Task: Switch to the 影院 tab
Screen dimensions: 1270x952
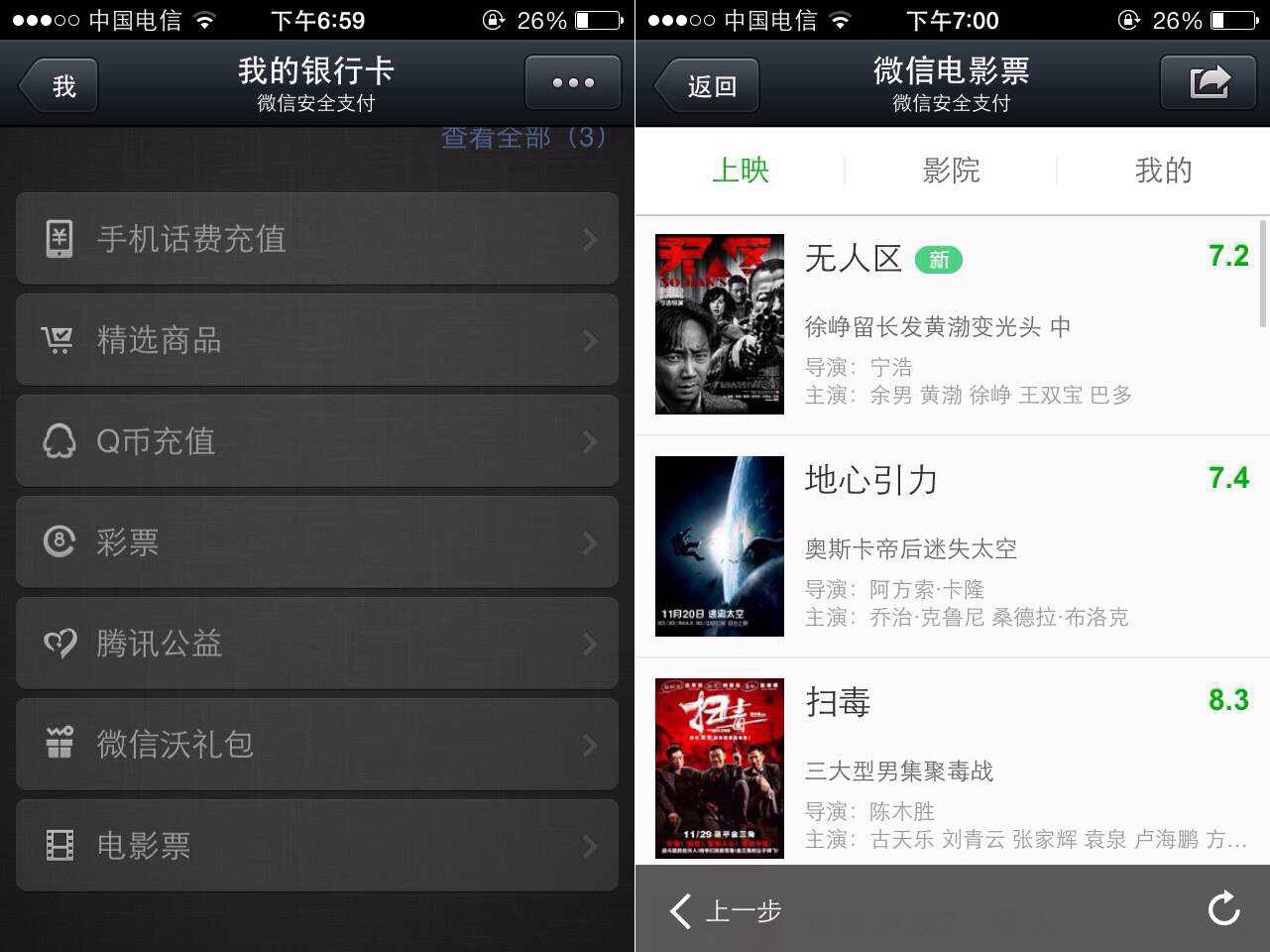Action: click(951, 171)
